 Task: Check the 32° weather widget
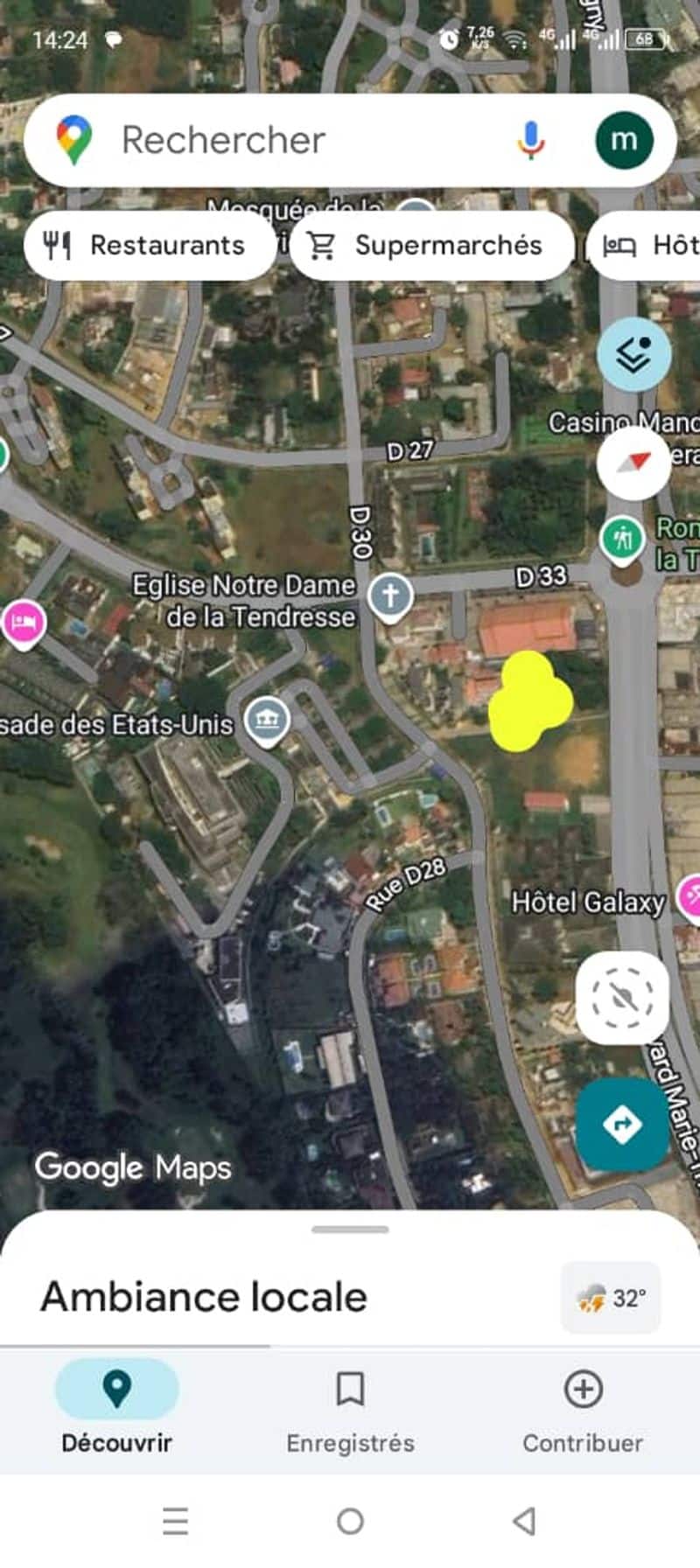click(612, 1298)
